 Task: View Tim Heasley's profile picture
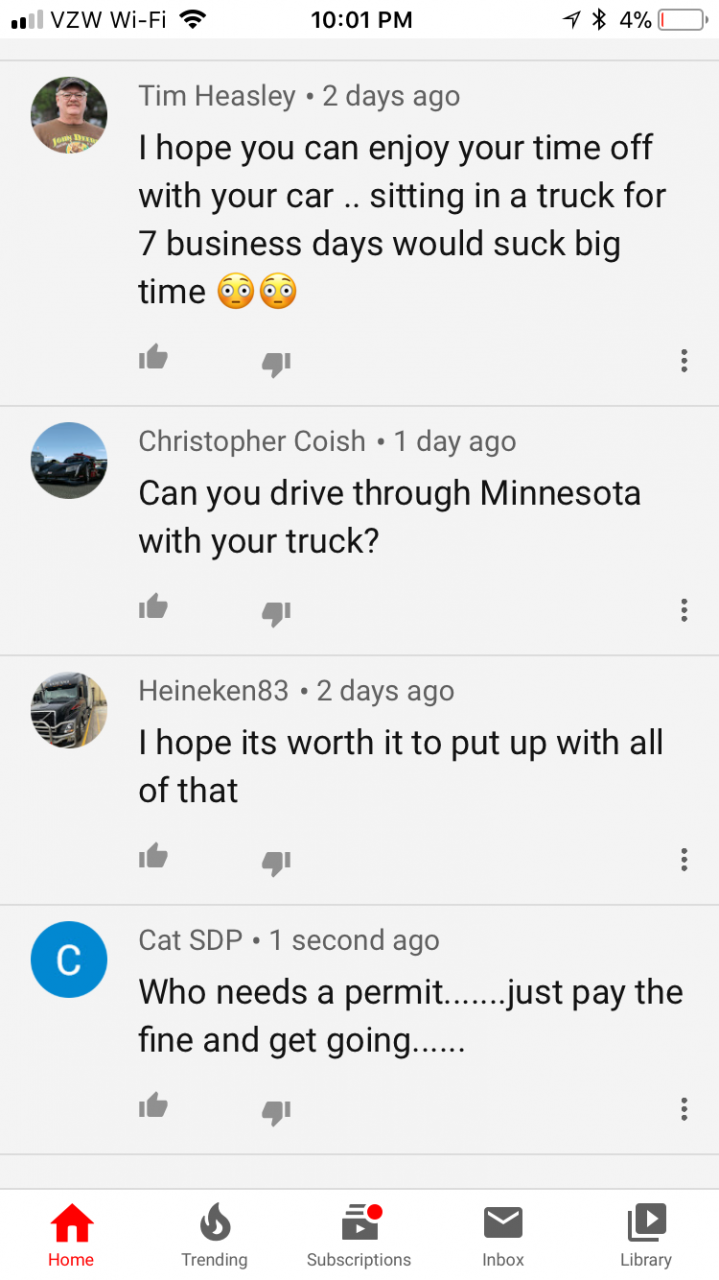click(69, 115)
